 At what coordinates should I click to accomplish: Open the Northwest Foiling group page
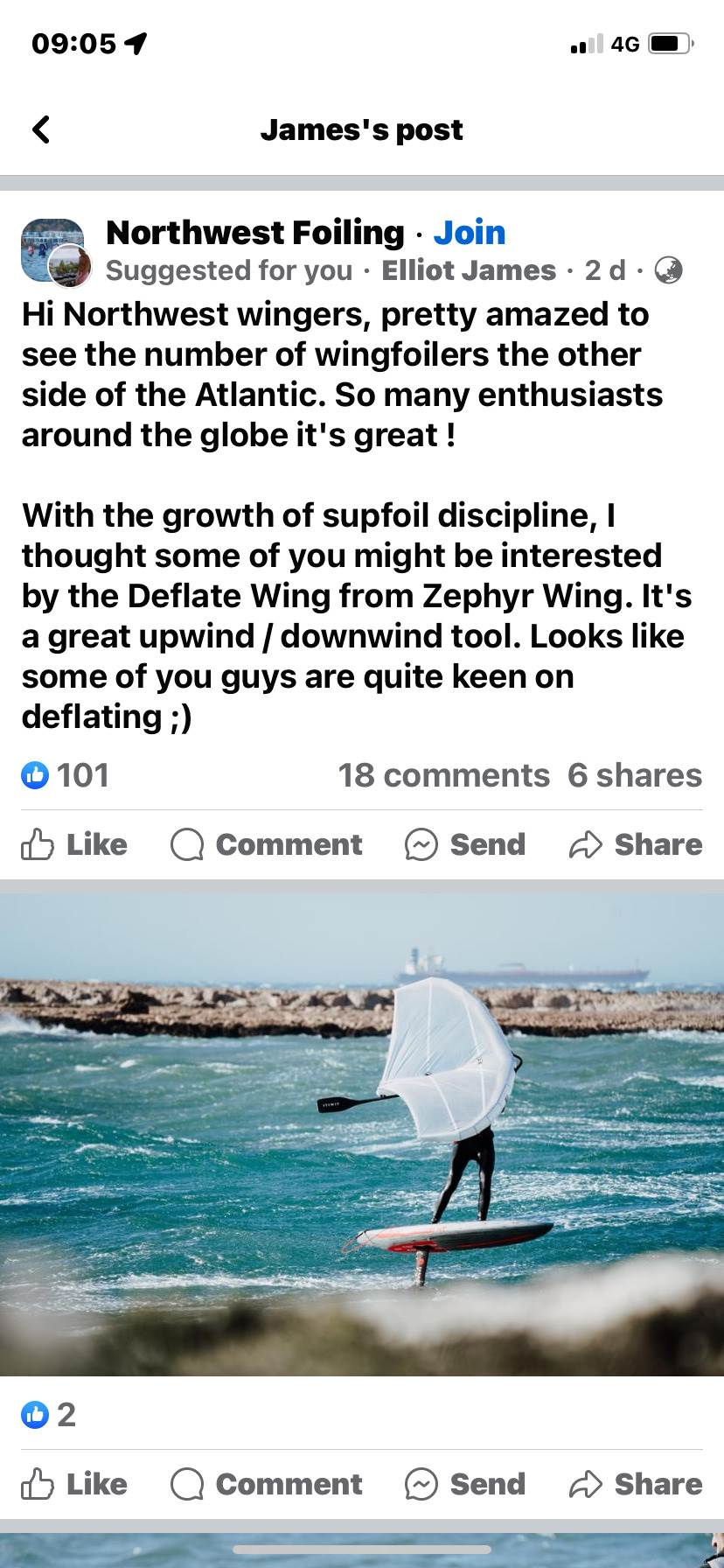[x=254, y=233]
